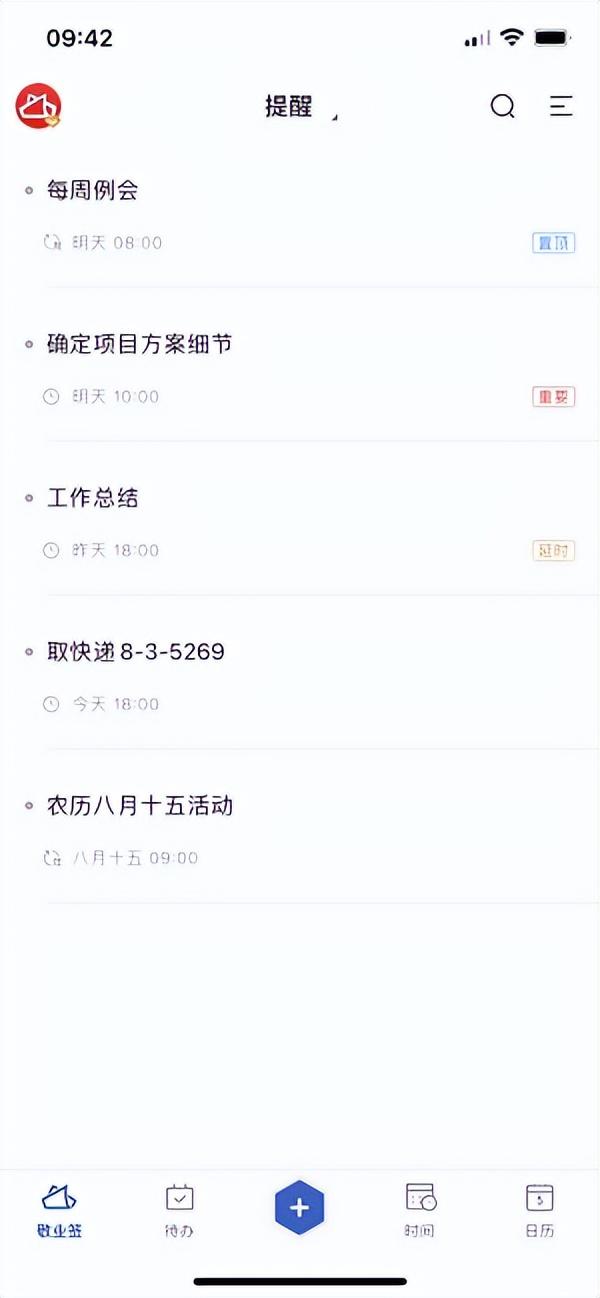Switch to the 日历 tab
The width and height of the screenshot is (600, 1298).
(540, 1210)
